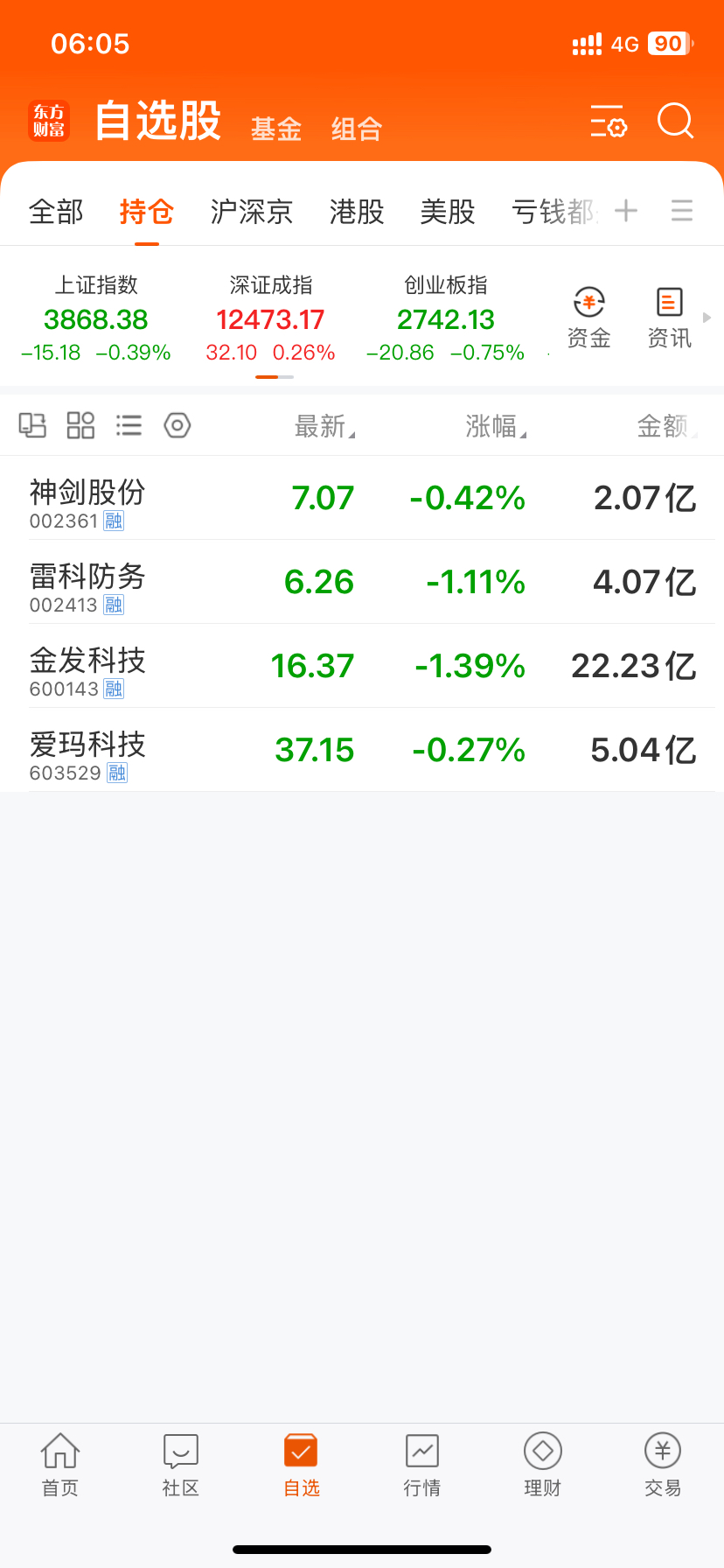The width and height of the screenshot is (724, 1568).
Task: Sort the list by 涨幅 column
Action: pyautogui.click(x=496, y=426)
